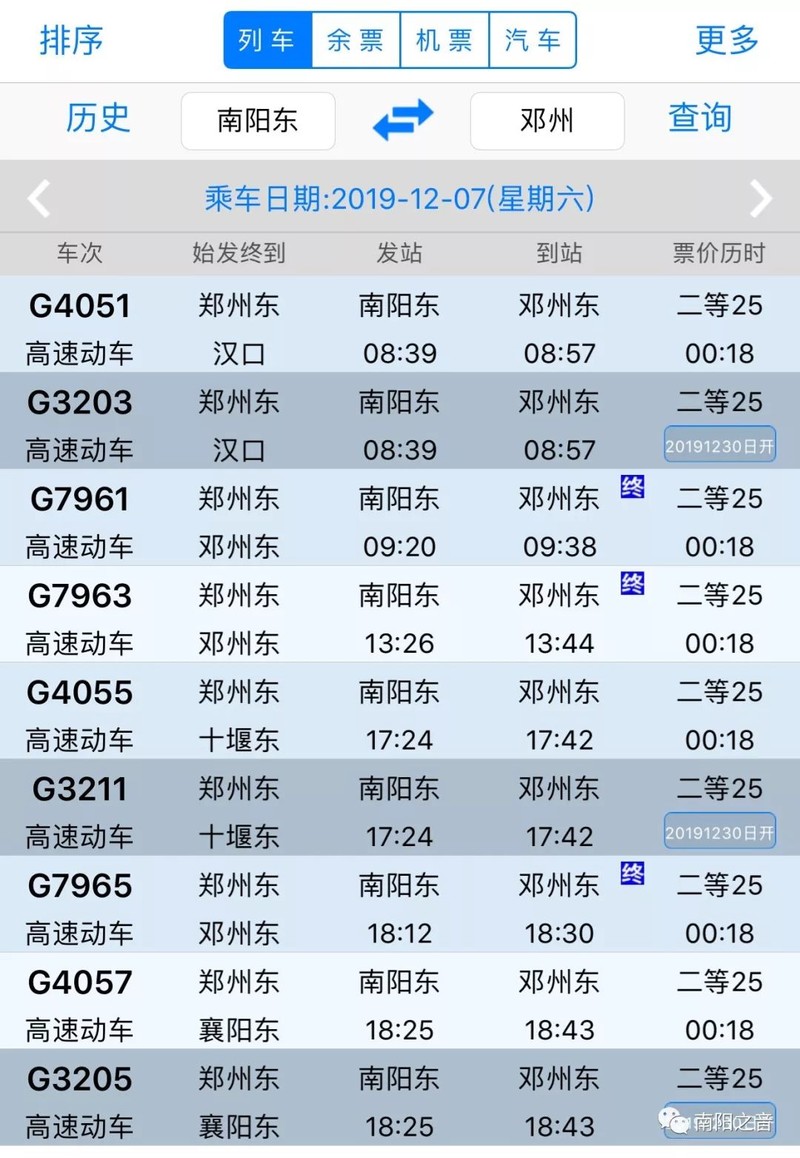Tap 查询 to search trains
The image size is (800, 1158).
click(700, 118)
